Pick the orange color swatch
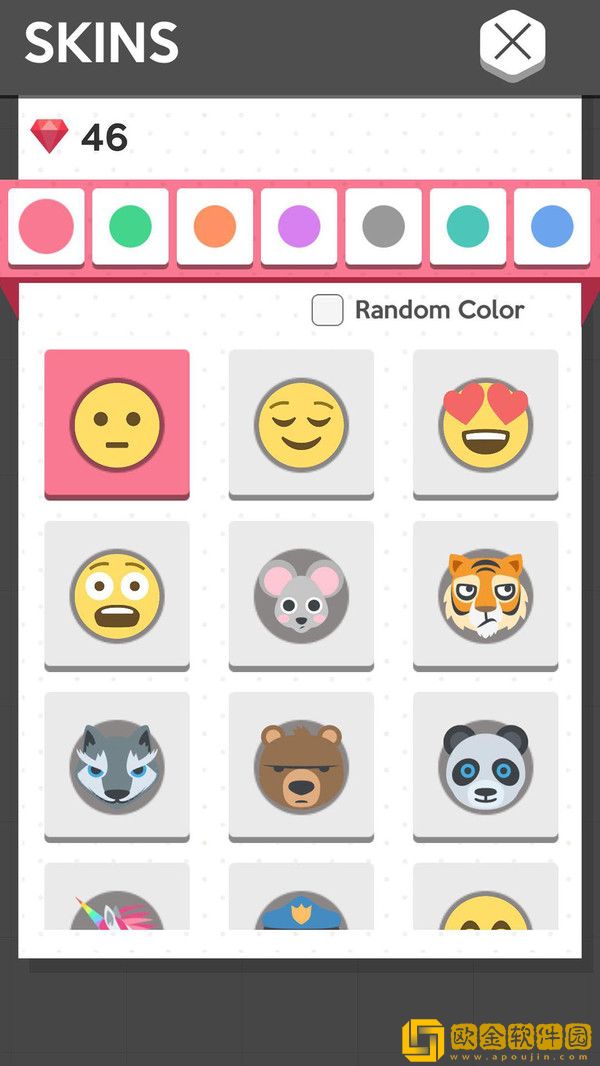This screenshot has height=1066, width=600. tap(215, 227)
